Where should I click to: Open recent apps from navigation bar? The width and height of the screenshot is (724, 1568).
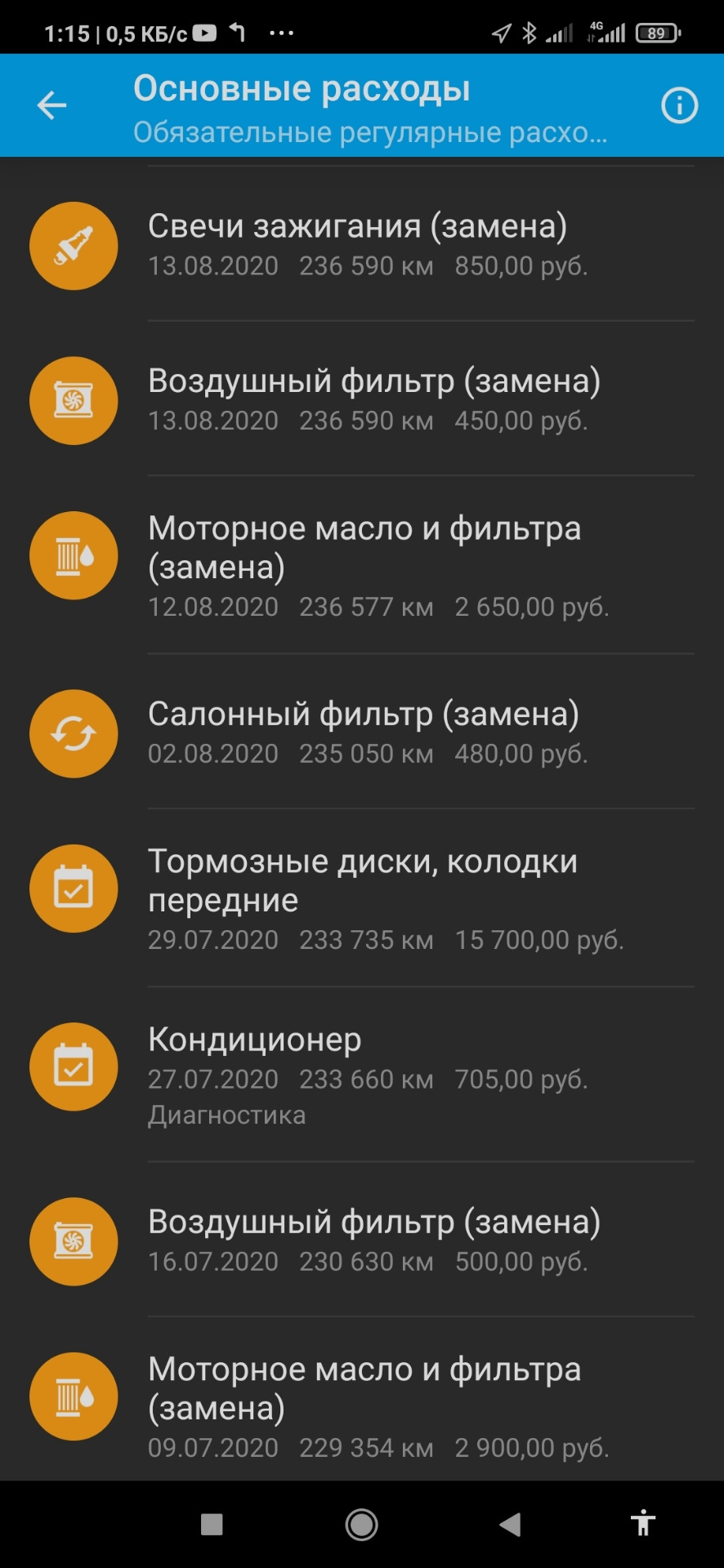[212, 1524]
